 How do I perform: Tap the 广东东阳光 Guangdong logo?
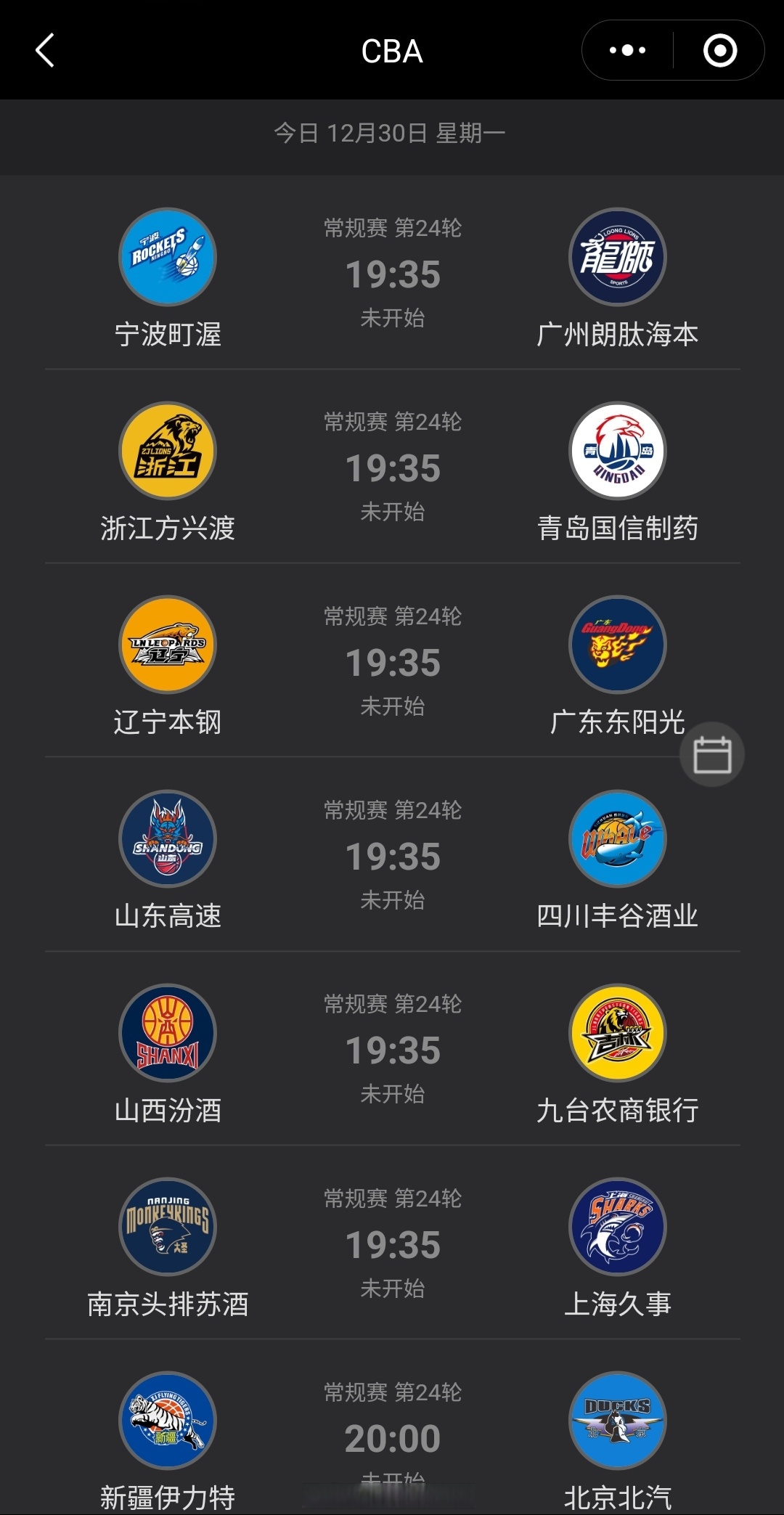point(617,645)
